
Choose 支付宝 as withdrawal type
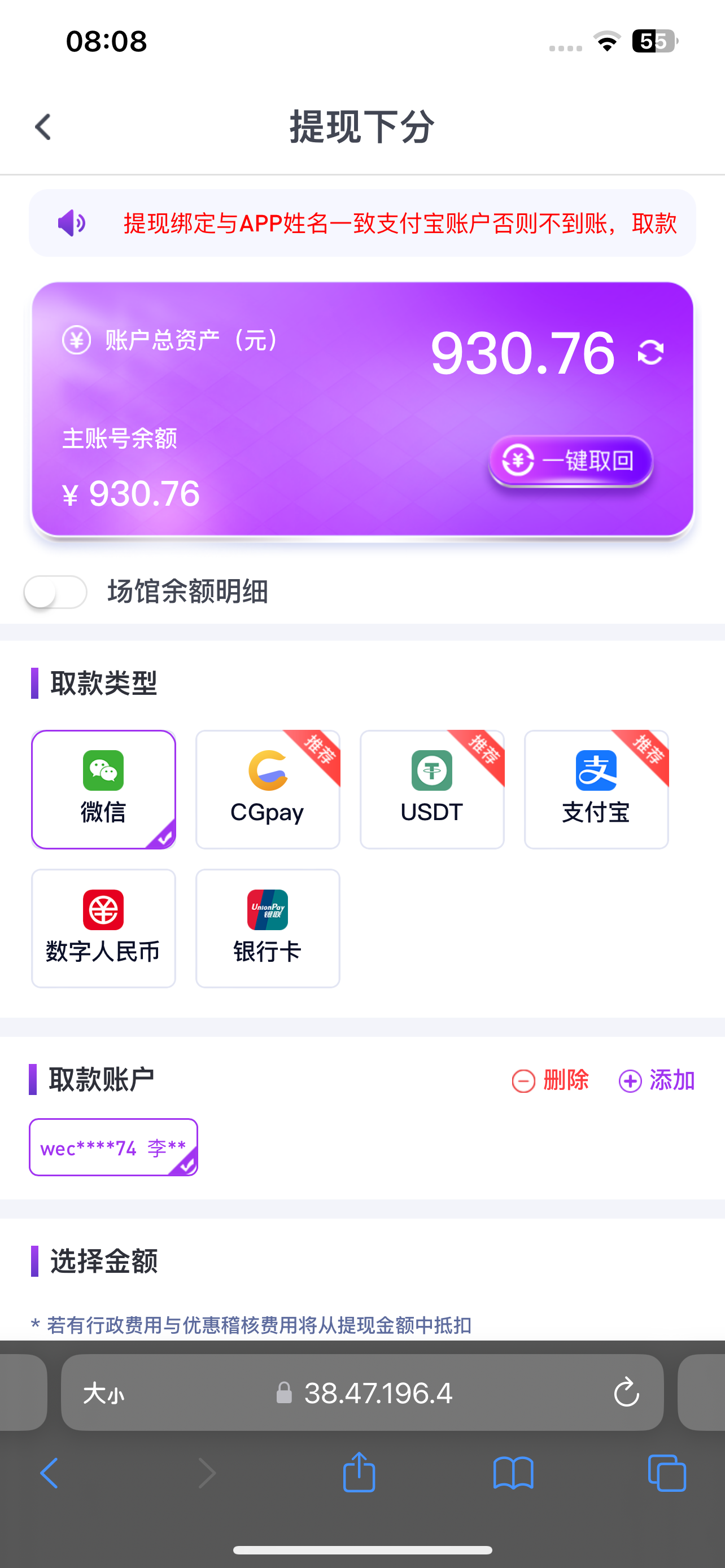[596, 789]
